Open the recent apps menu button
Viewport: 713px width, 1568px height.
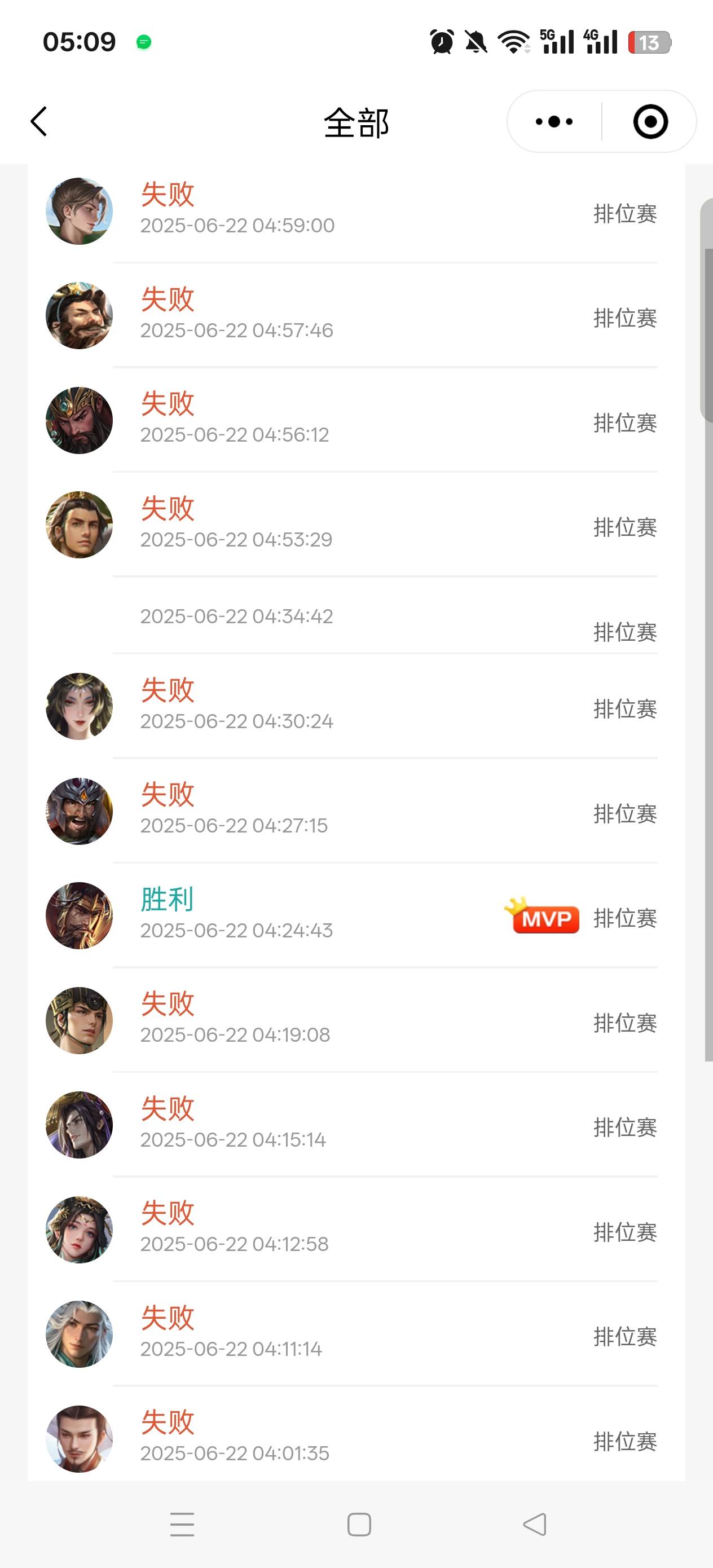182,1524
